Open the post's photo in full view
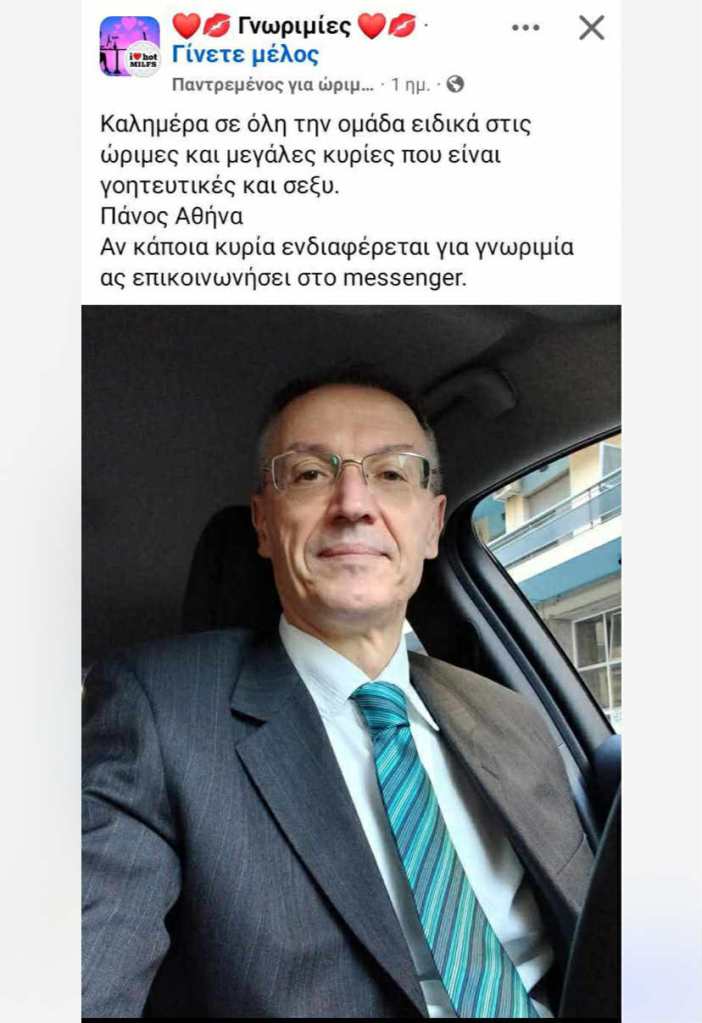Viewport: 702px width, 1023px height. [351, 660]
